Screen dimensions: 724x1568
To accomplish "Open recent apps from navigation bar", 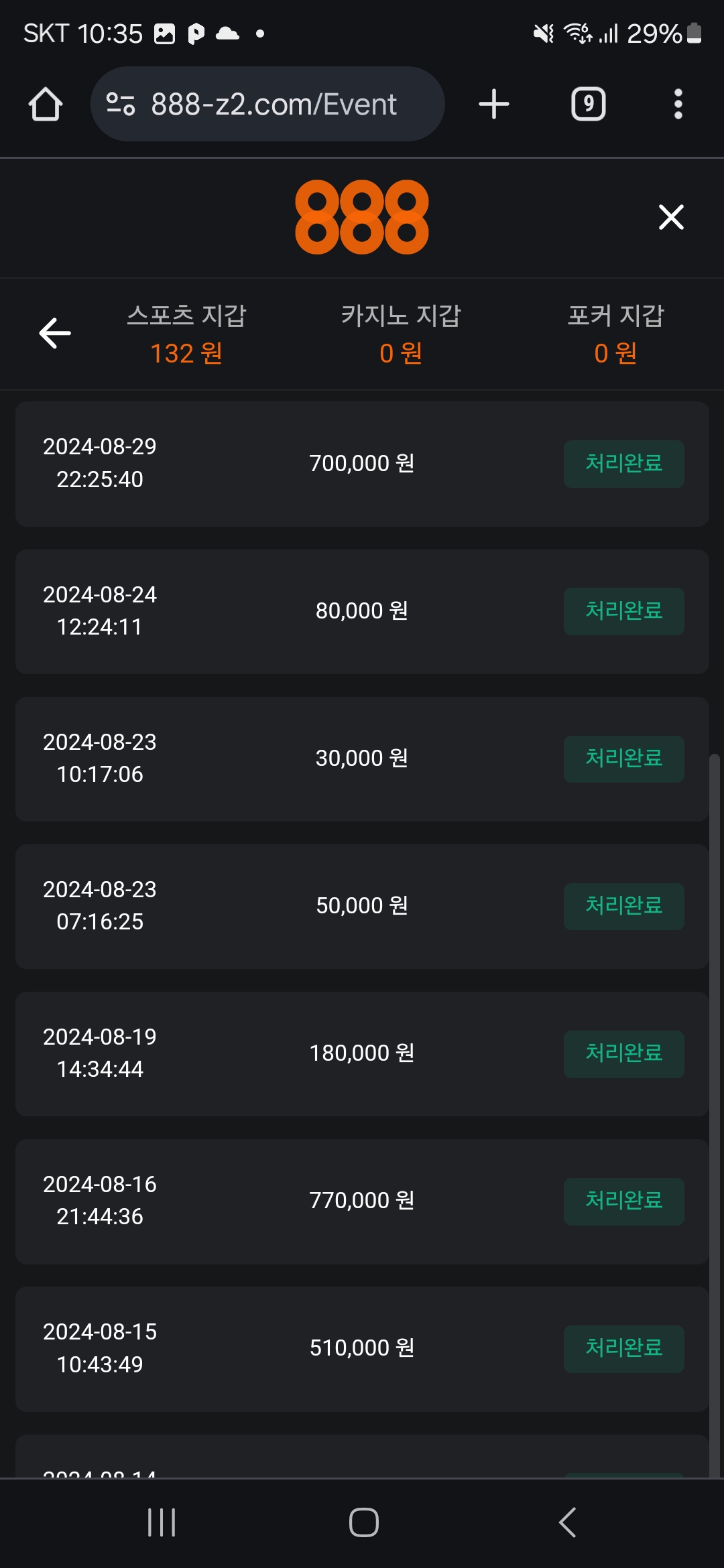I will coord(162,1522).
